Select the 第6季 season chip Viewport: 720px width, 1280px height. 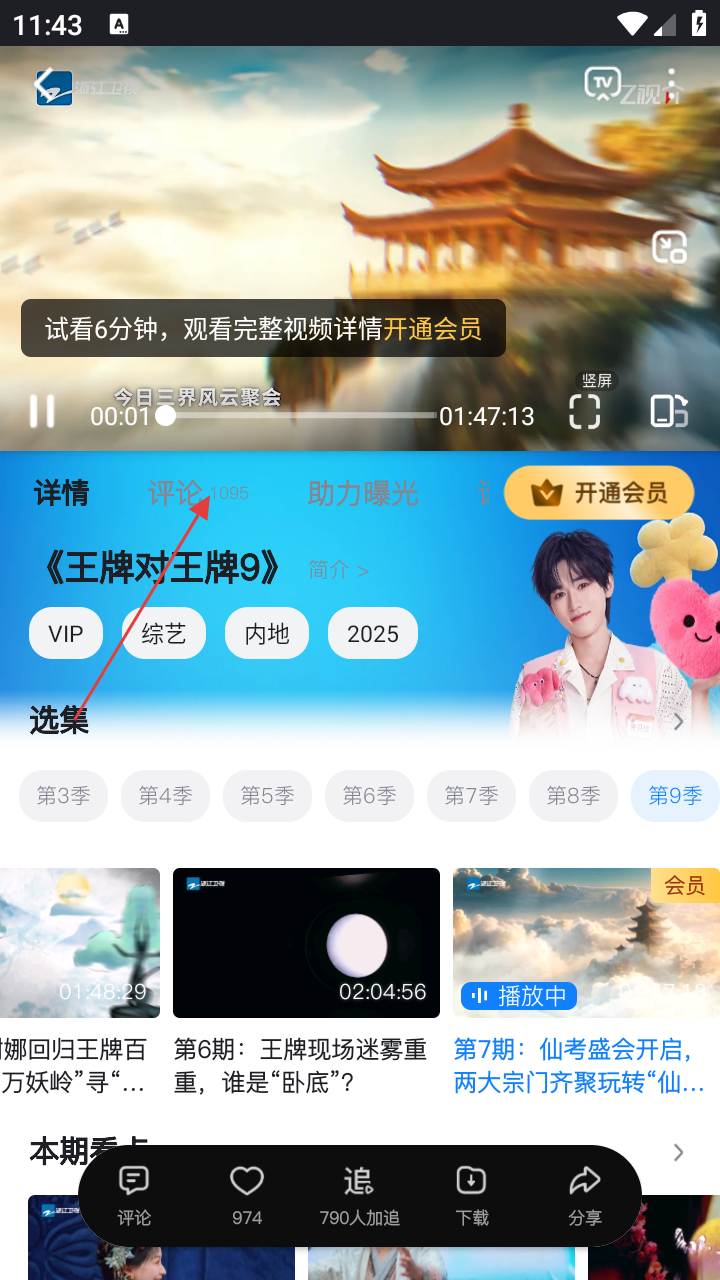tap(369, 796)
